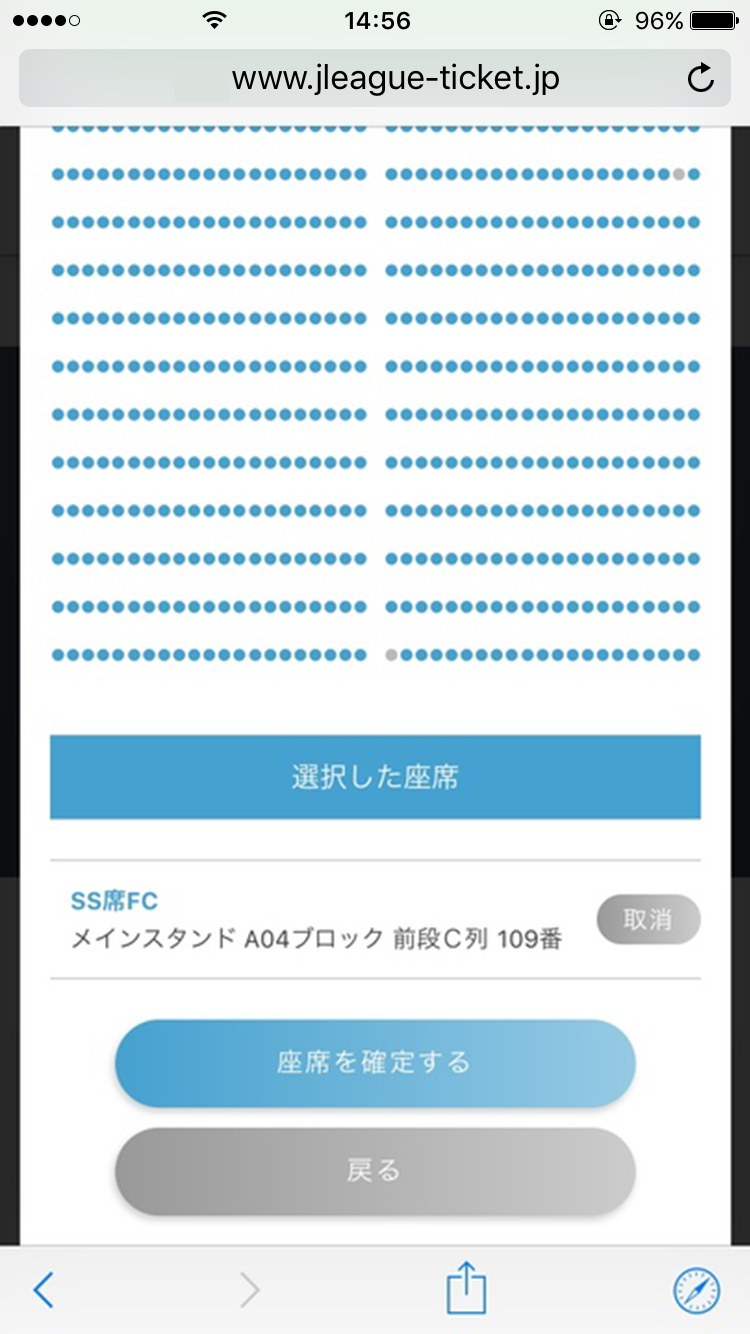
Task: Cancel the selected seat with 取消
Action: 648,920
